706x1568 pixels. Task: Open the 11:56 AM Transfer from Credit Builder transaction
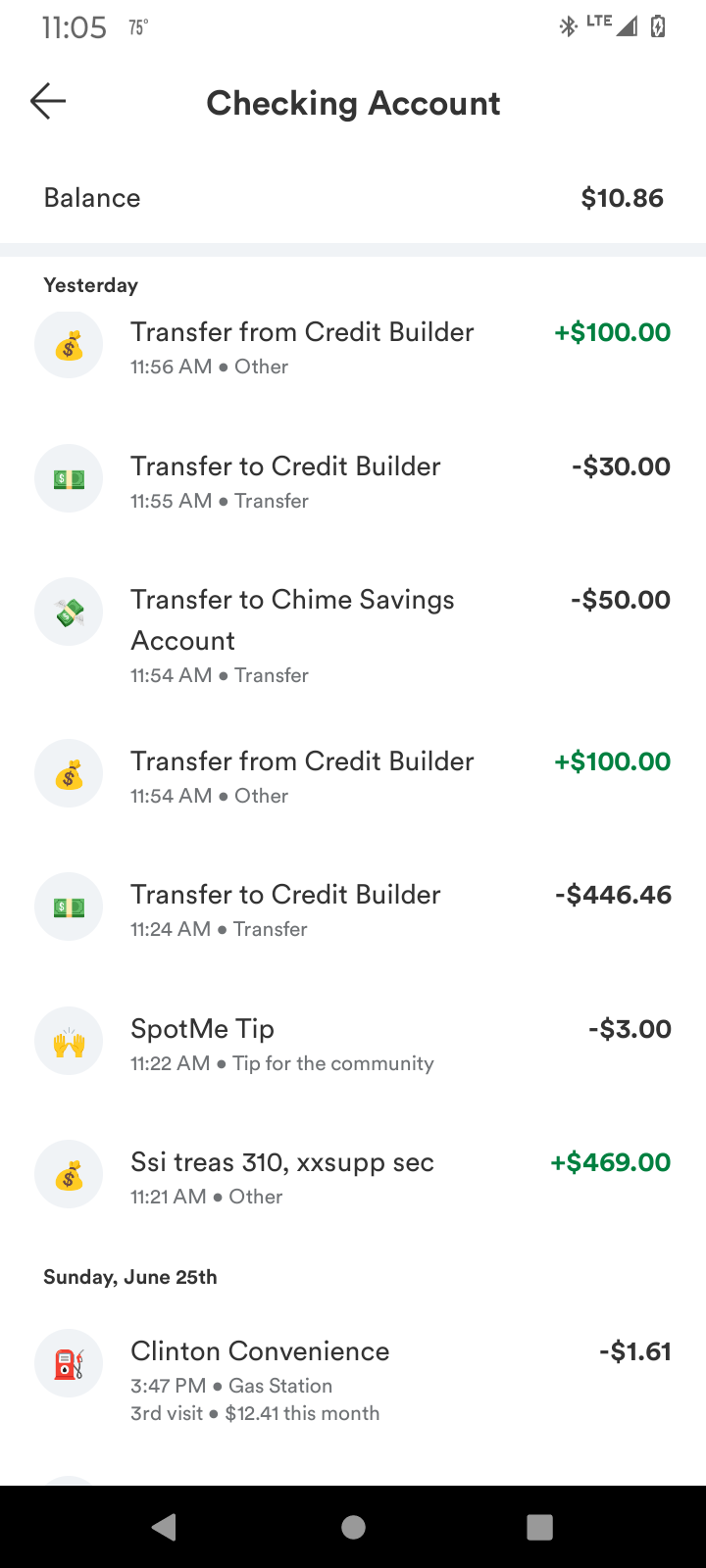[353, 346]
